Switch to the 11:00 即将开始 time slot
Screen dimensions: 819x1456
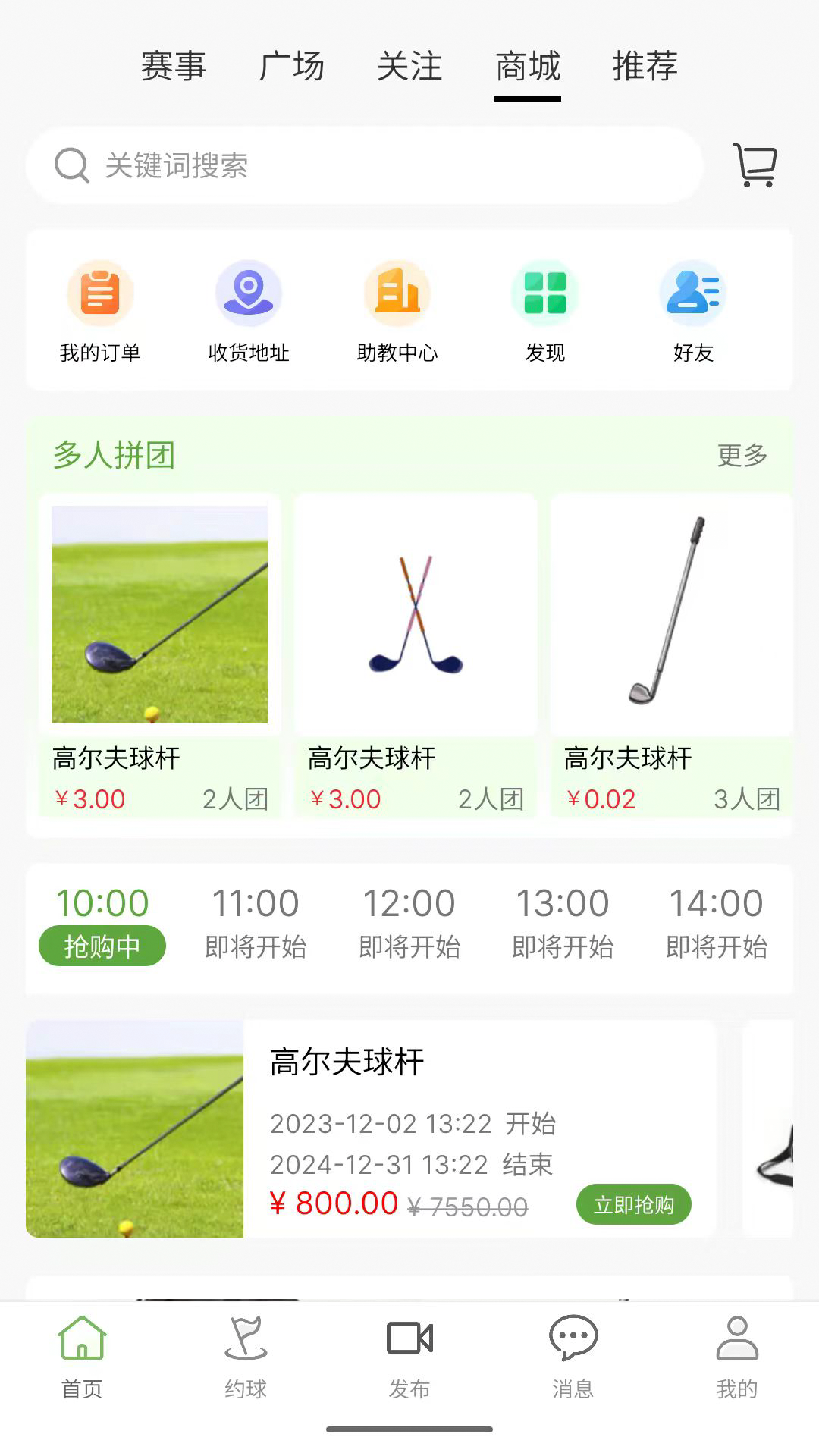(256, 921)
